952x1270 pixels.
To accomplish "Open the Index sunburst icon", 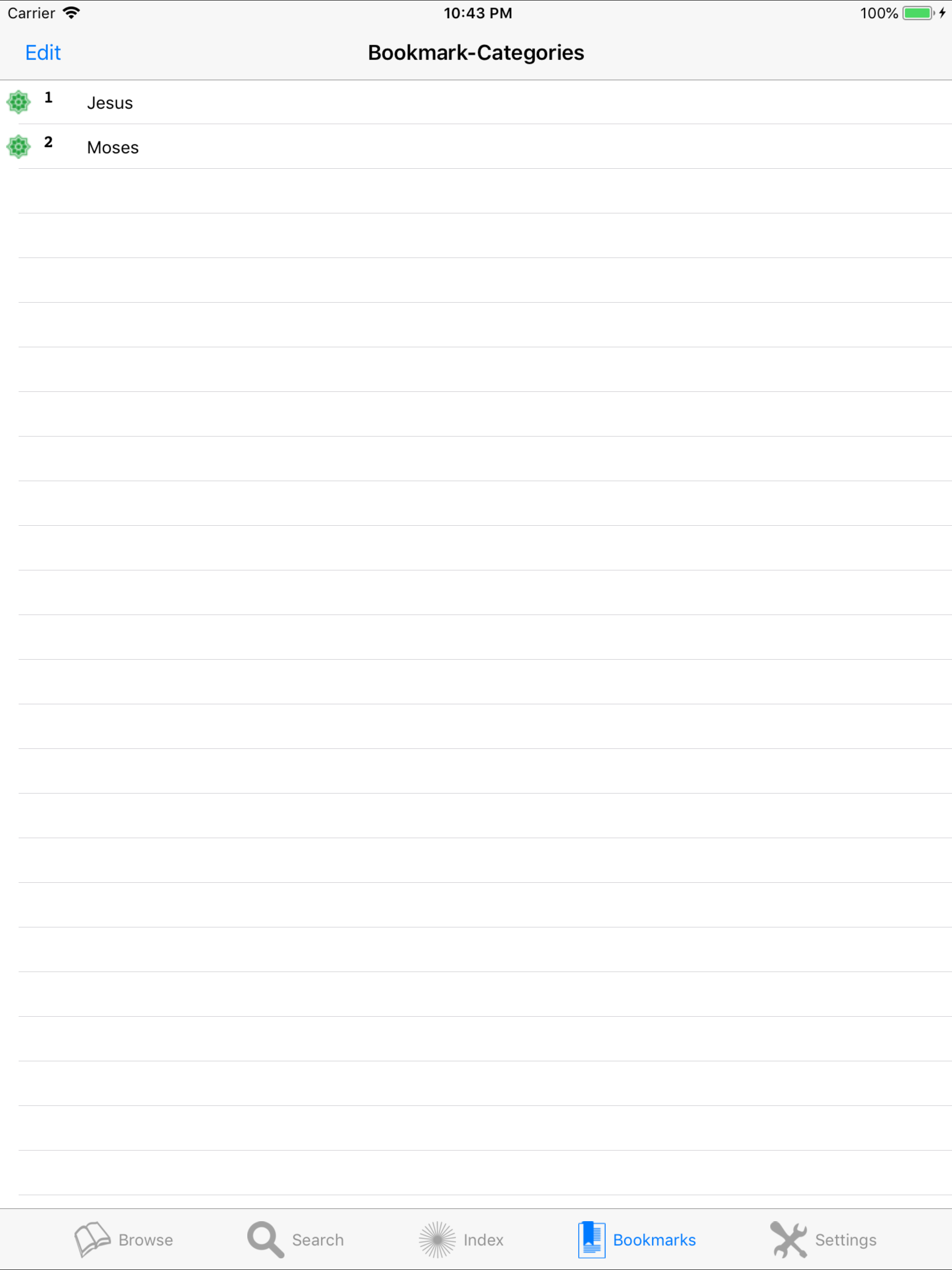I will (437, 1239).
